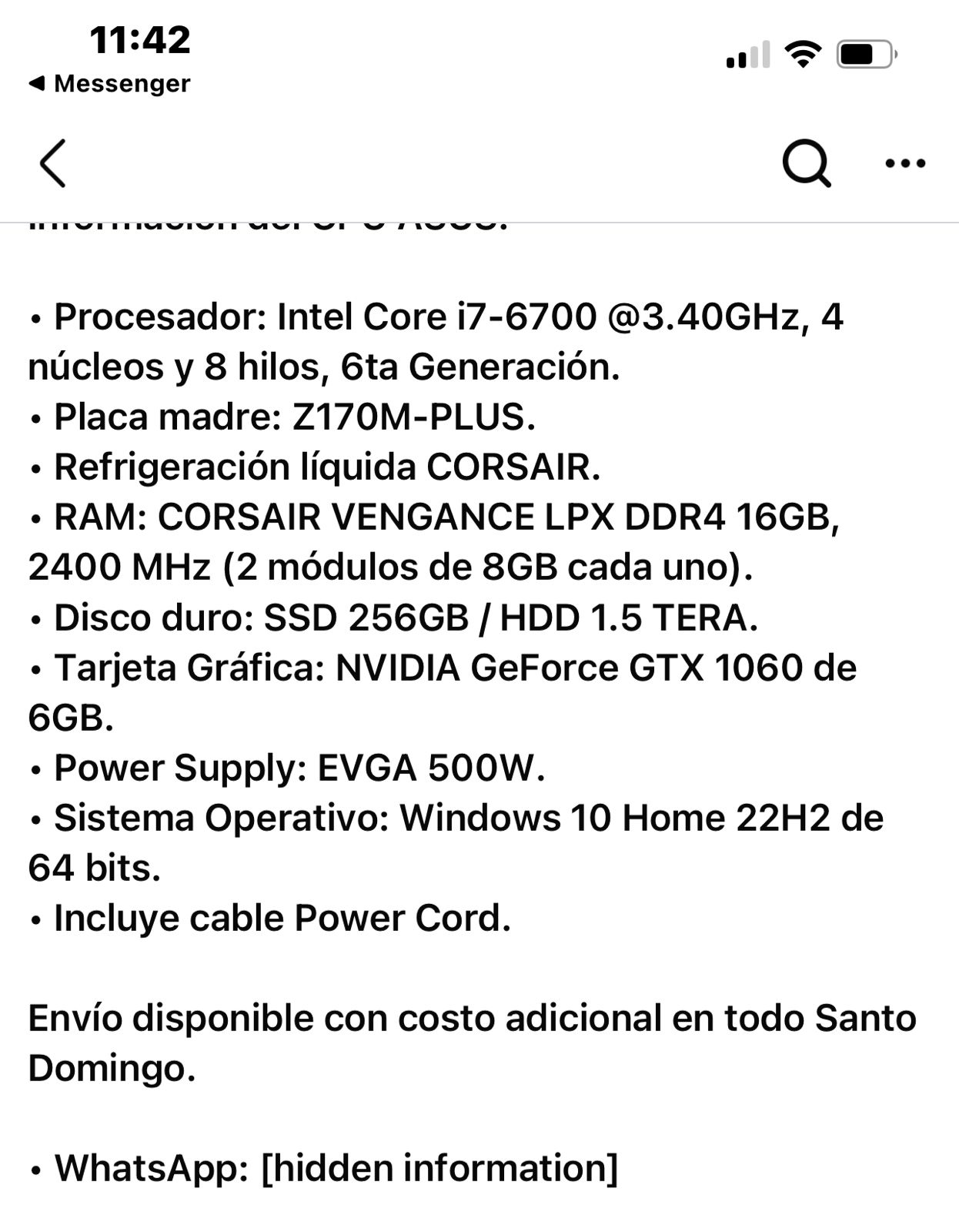Return to the Messenger app
This screenshot has height=1232, width=959.
pyautogui.click(x=109, y=83)
